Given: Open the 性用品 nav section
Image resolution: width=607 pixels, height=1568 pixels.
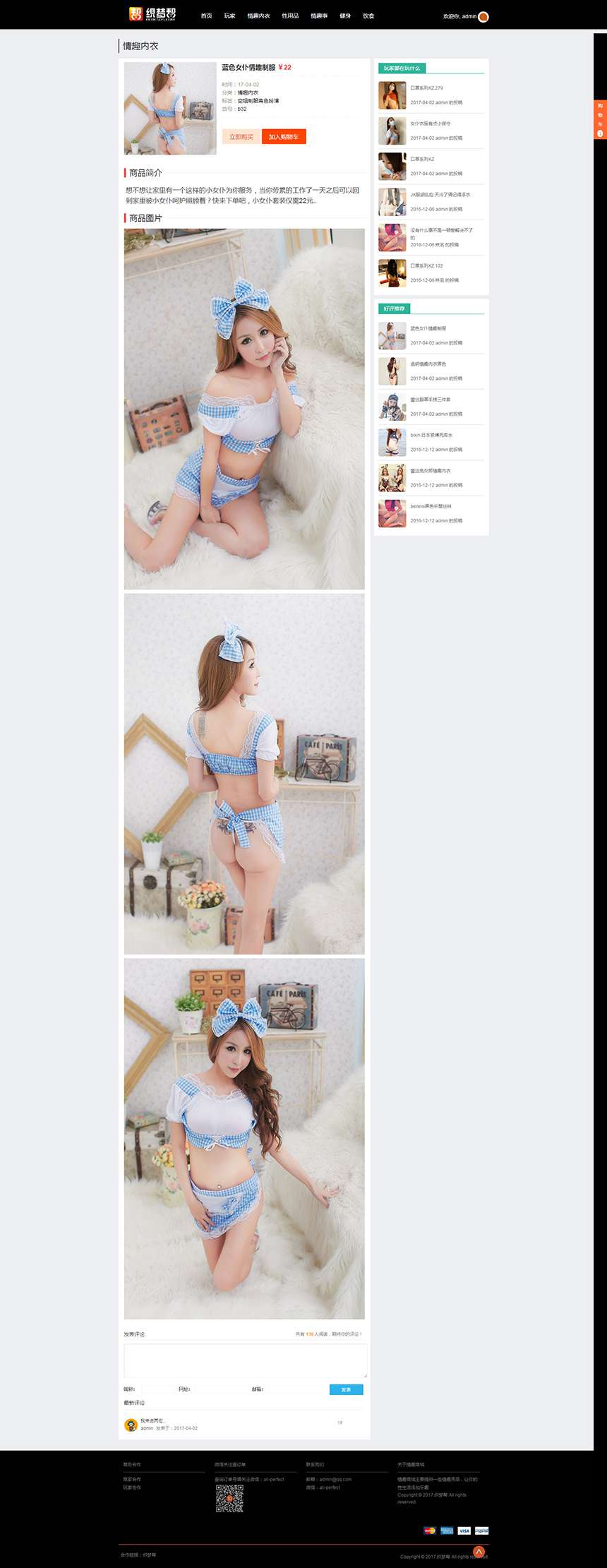Looking at the screenshot, I should coord(290,16).
